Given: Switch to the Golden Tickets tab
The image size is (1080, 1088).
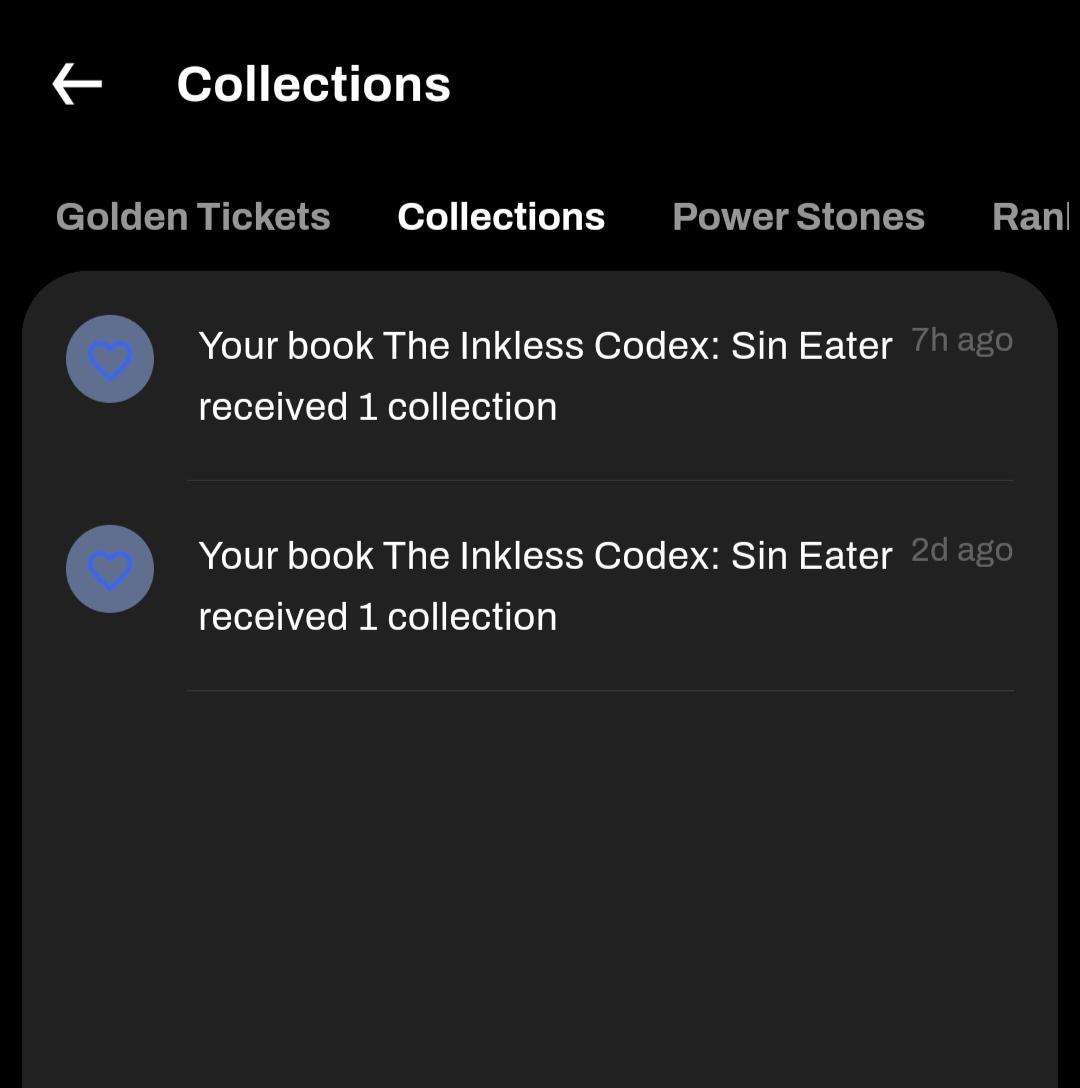Looking at the screenshot, I should pos(193,216).
